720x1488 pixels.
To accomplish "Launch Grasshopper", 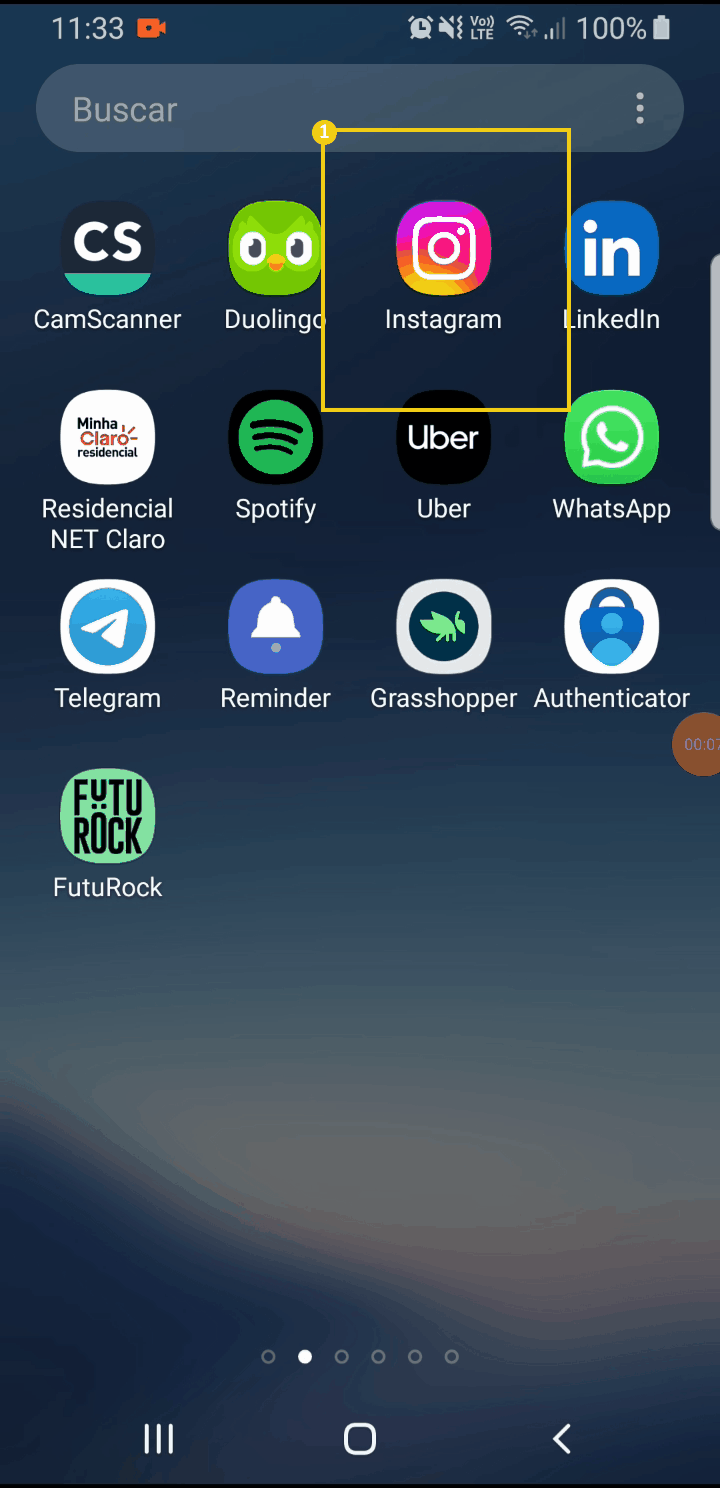I will click(x=444, y=627).
